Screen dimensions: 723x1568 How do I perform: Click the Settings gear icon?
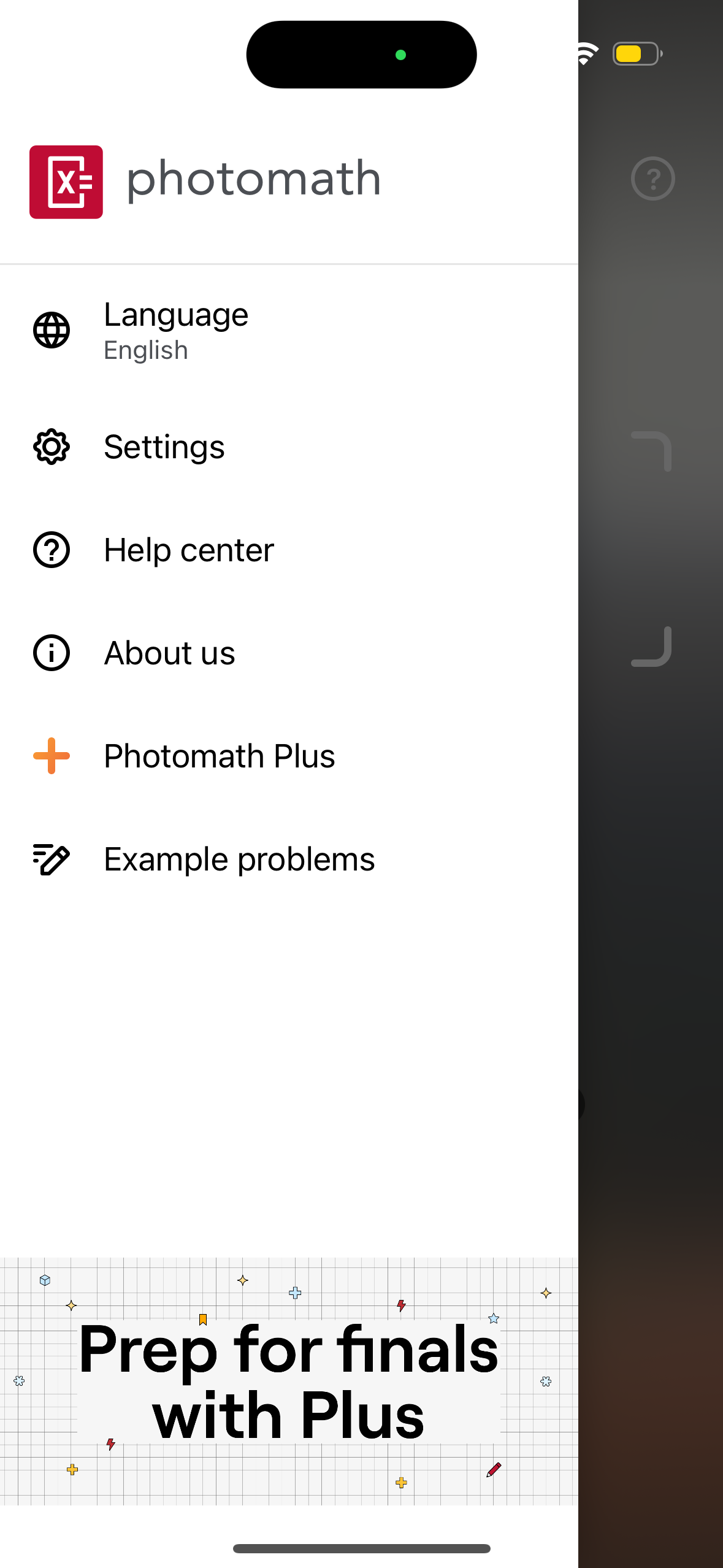52,447
